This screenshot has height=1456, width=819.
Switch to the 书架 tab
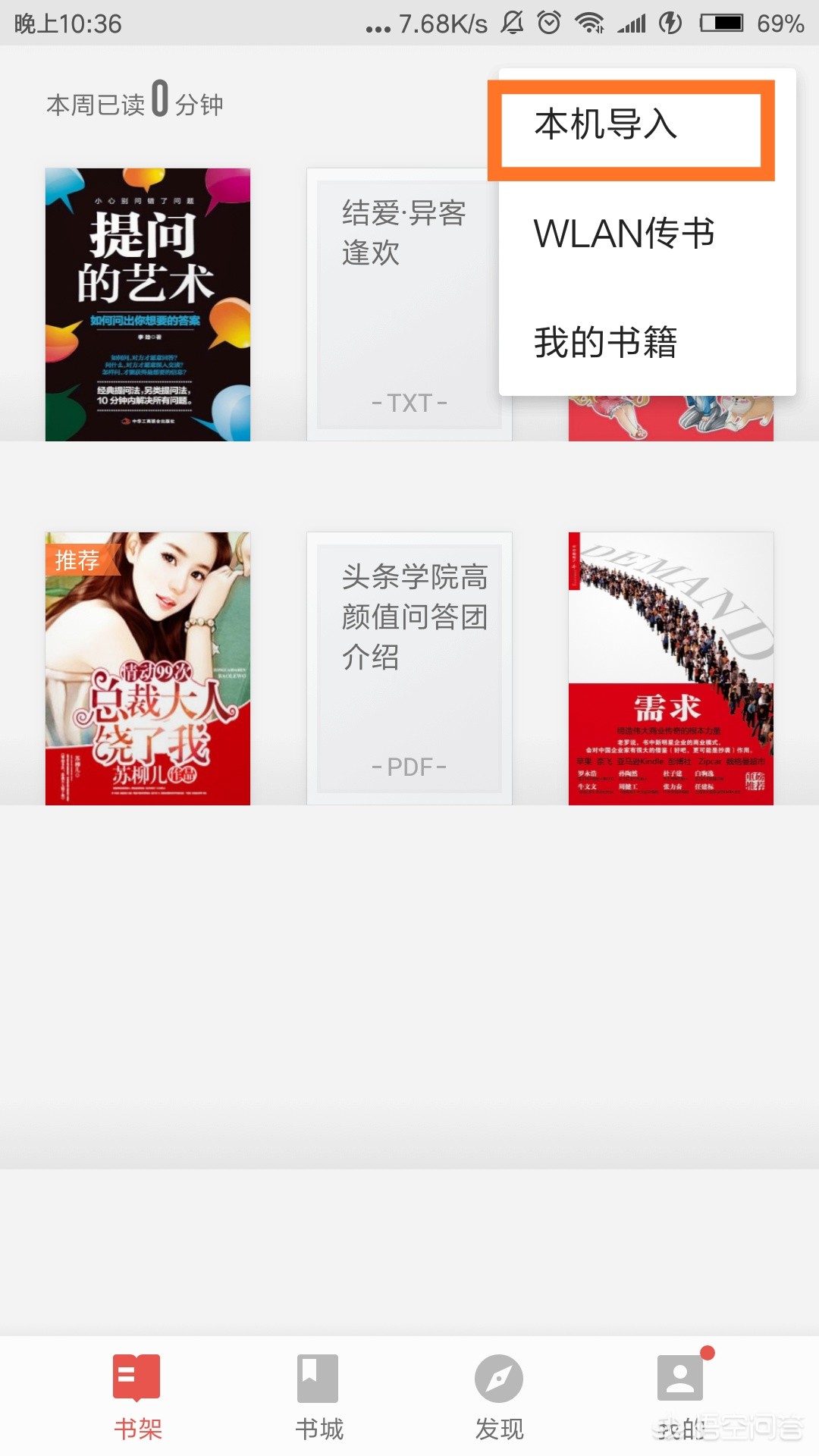click(x=137, y=1396)
